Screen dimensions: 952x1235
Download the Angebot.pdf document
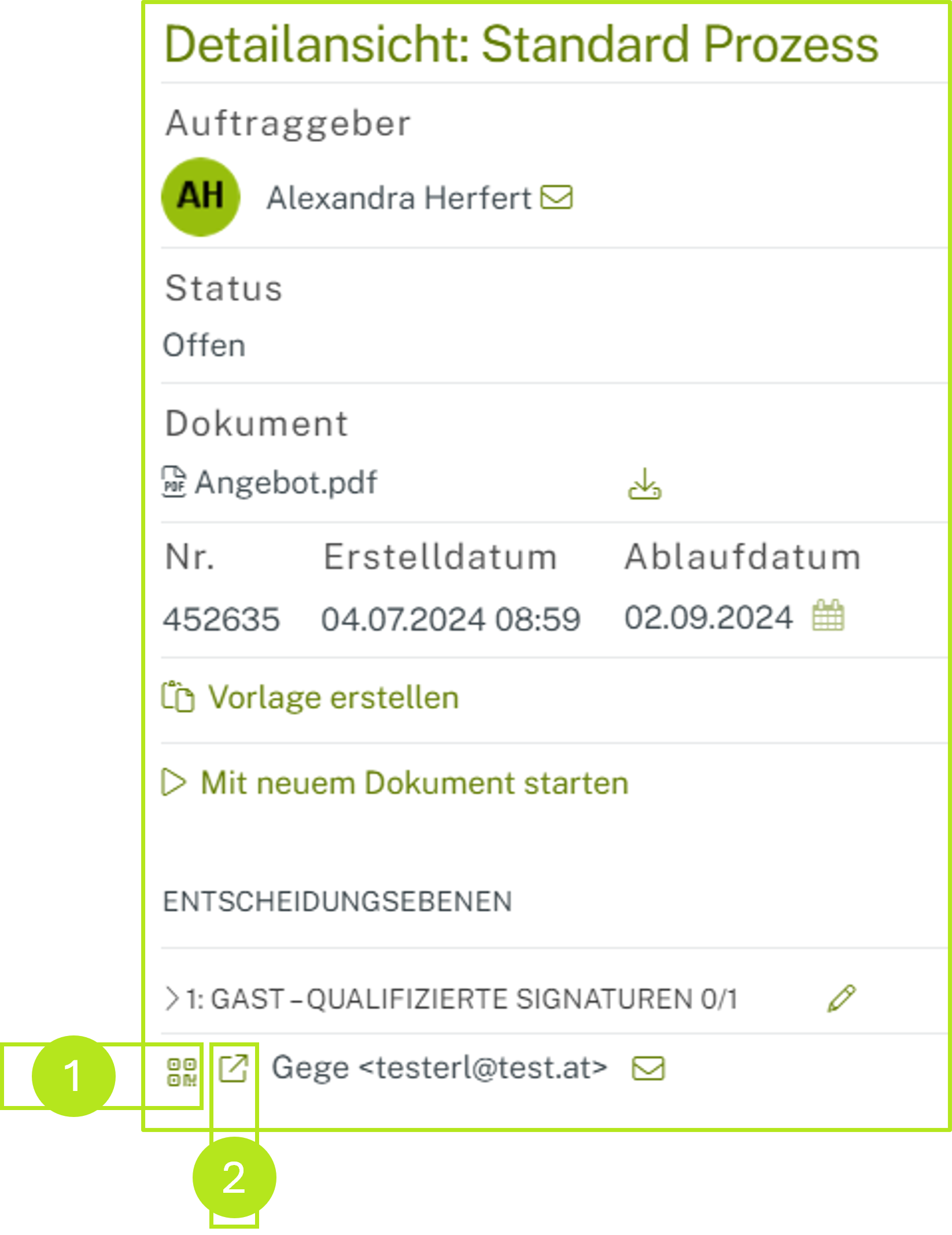(x=644, y=484)
